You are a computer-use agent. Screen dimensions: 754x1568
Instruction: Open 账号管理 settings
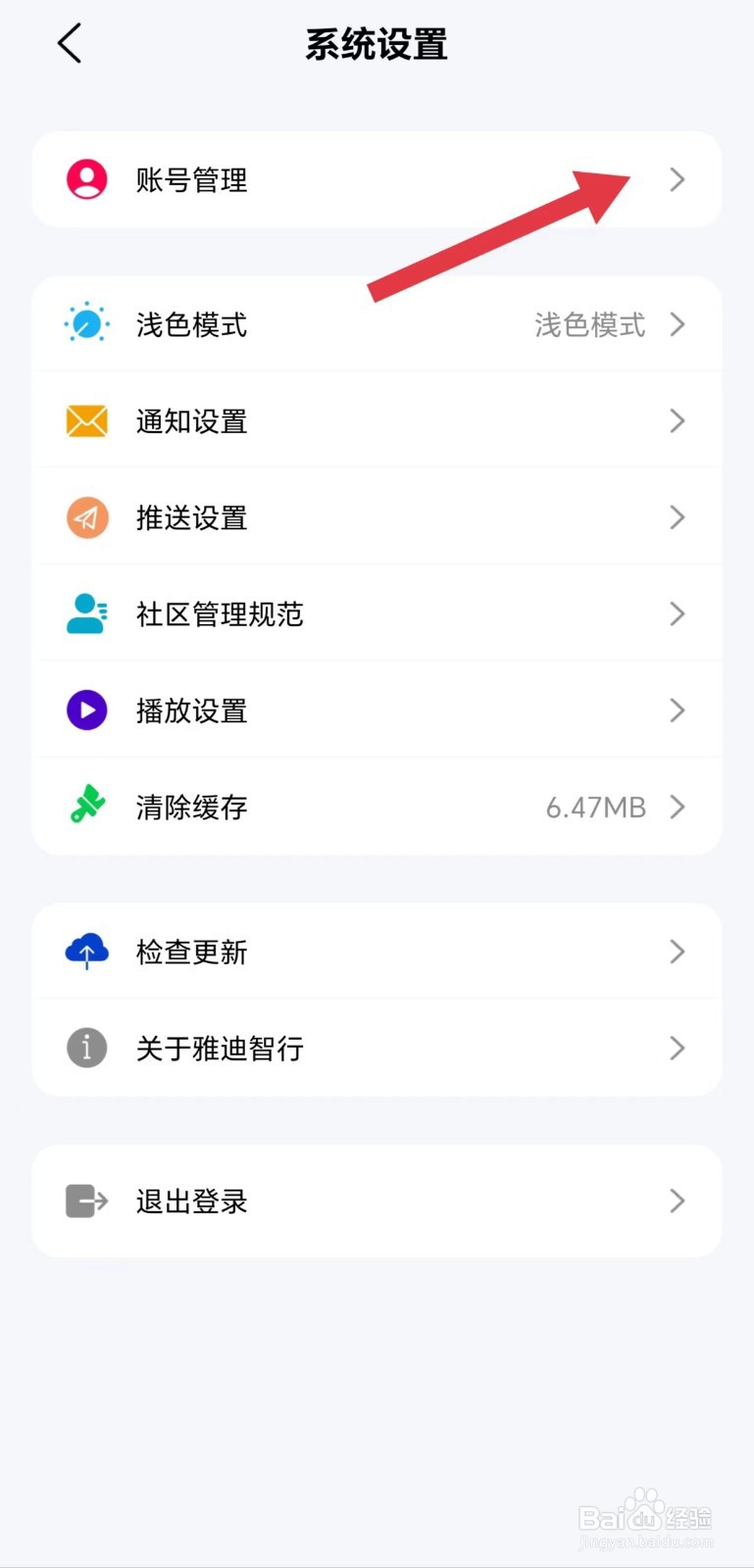(x=377, y=179)
